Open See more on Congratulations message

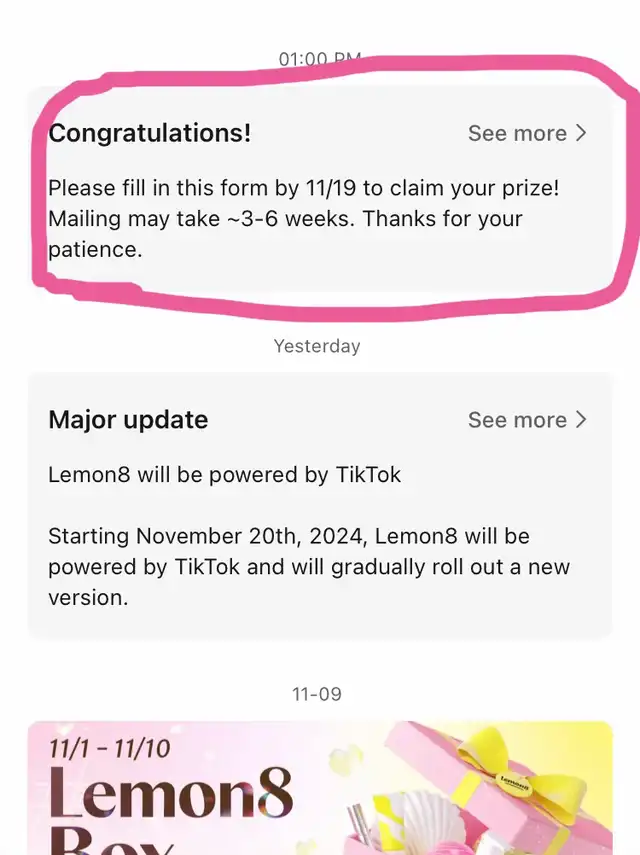[x=527, y=133]
